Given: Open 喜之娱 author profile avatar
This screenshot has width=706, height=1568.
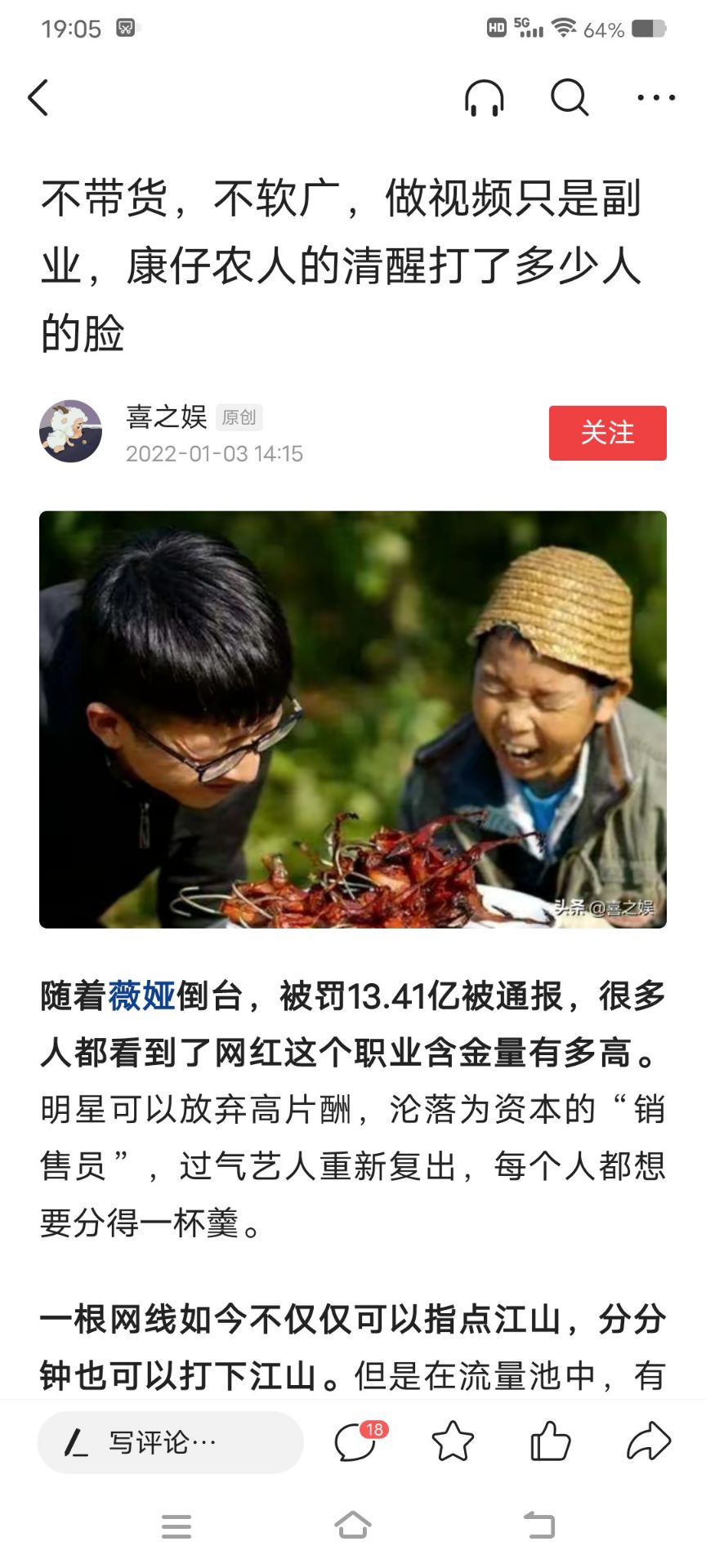Looking at the screenshot, I should [71, 431].
